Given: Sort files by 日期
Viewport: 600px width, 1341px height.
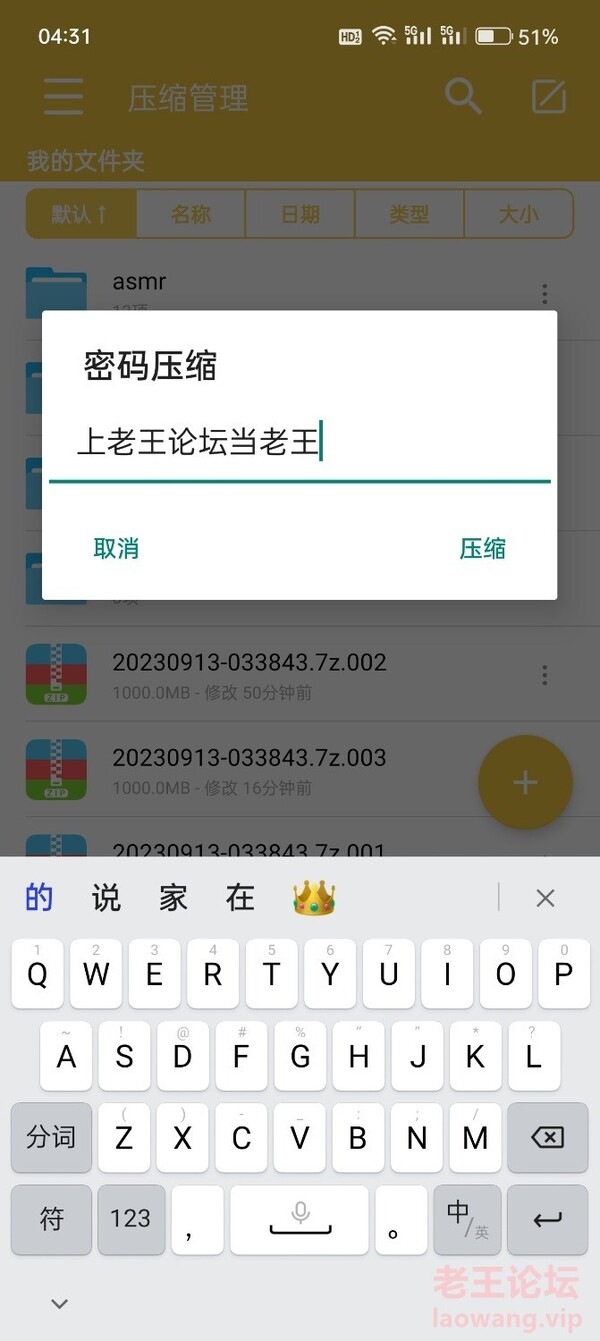Looking at the screenshot, I should (x=300, y=214).
